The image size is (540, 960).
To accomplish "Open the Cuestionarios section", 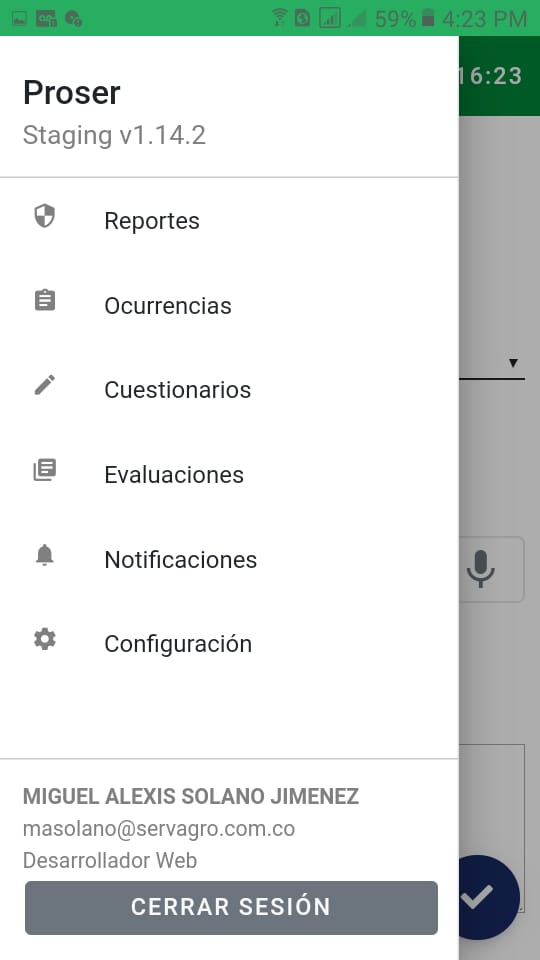I will coord(229,389).
